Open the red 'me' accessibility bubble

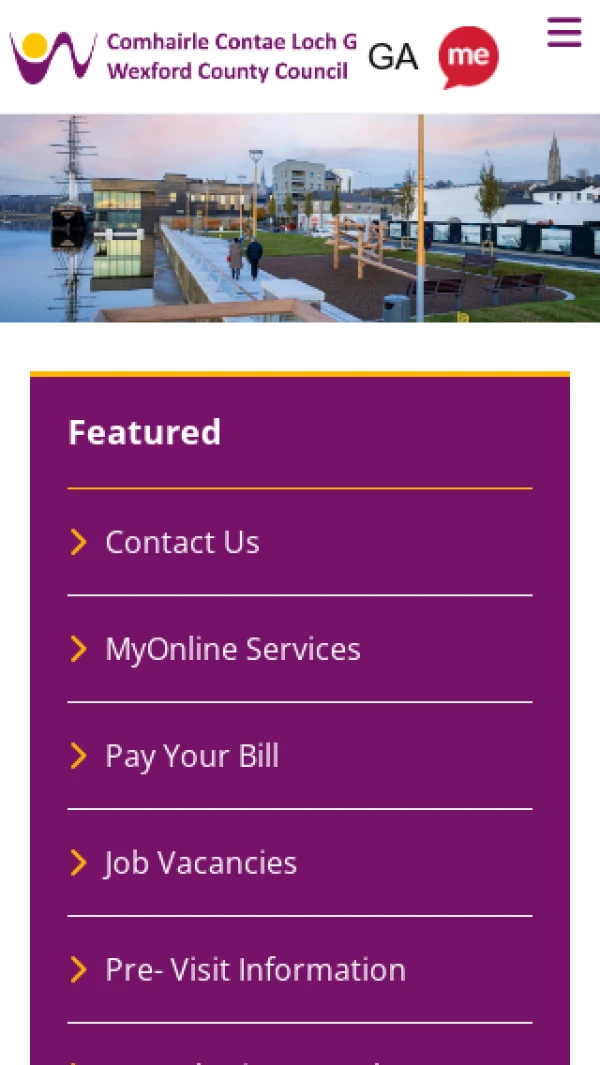click(468, 57)
